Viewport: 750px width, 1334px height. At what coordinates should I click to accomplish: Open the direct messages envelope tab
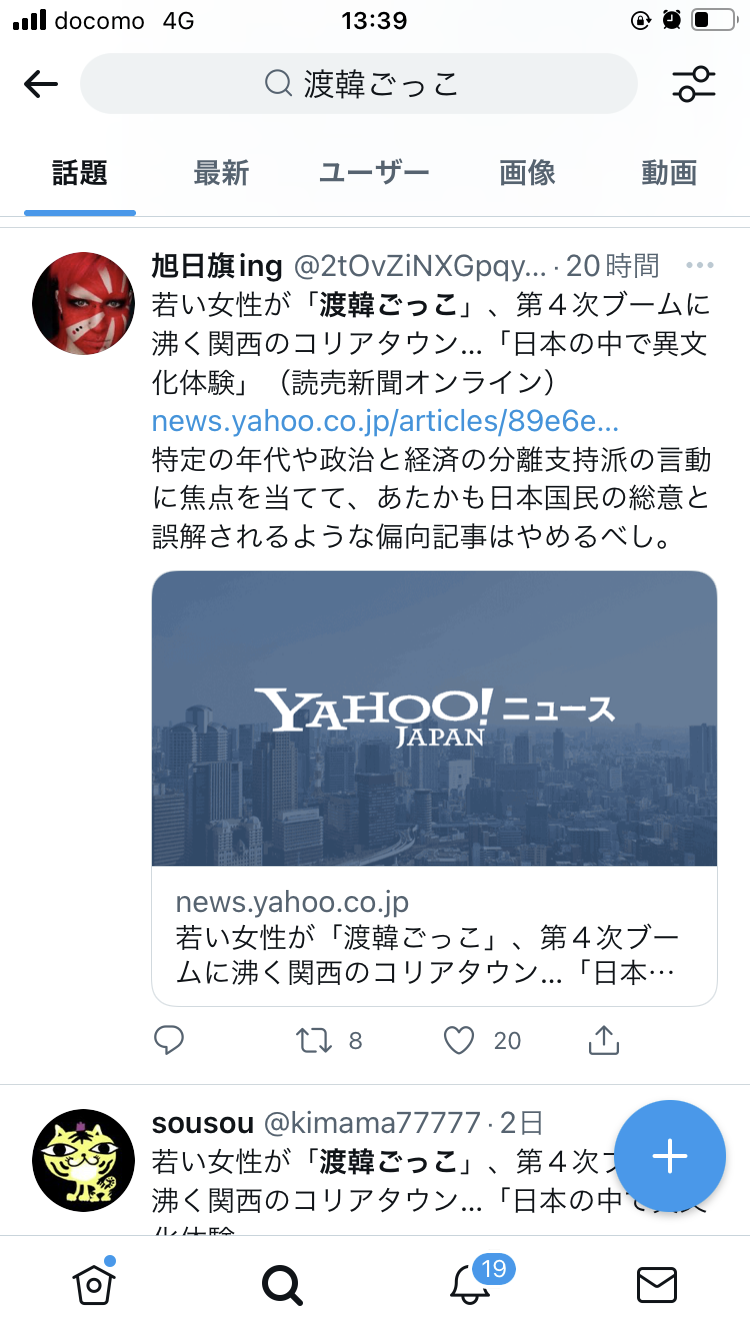[657, 1285]
